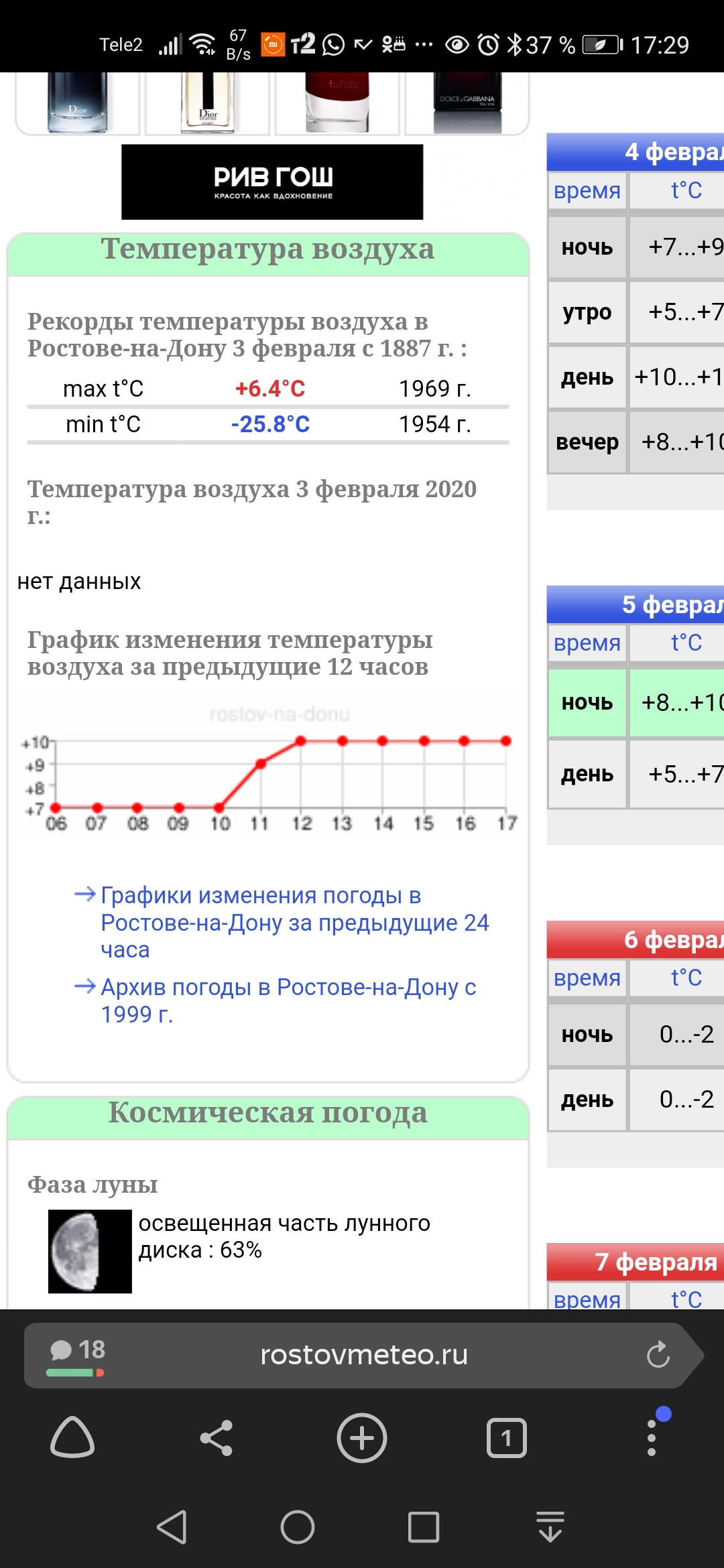Screen dimensions: 724x1568
Task: Open the tab switcher showing 1
Action: click(x=506, y=1437)
